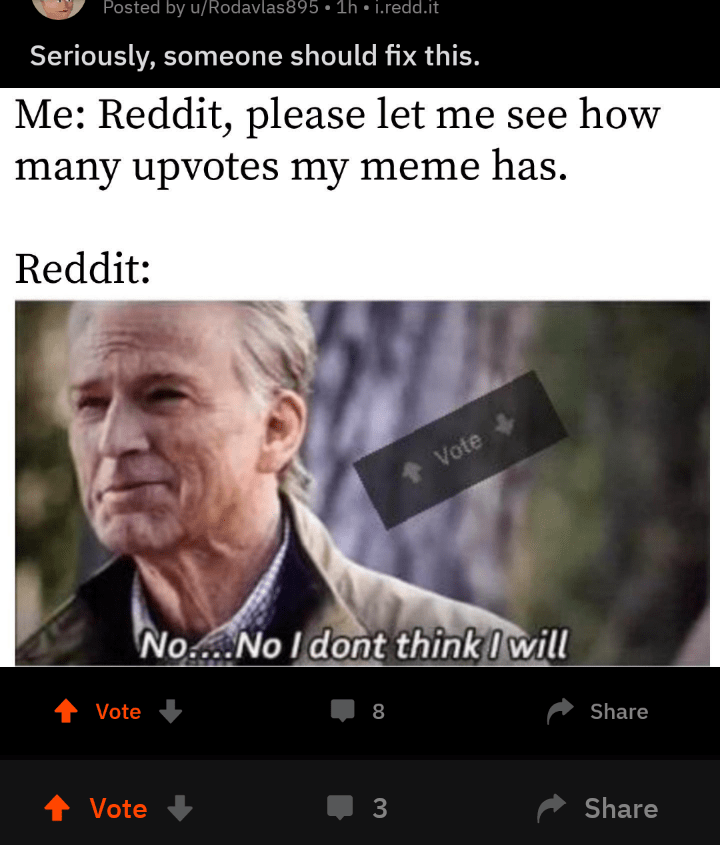The height and width of the screenshot is (846, 720).
Task: Tap Share beside the 3 comments count
Action: coord(598,808)
